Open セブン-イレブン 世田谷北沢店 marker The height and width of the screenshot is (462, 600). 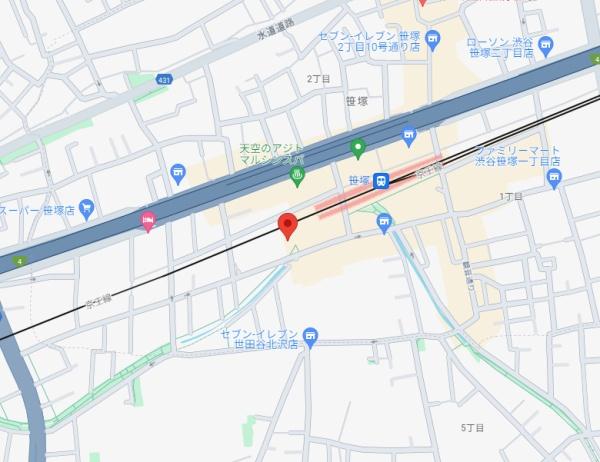(x=312, y=337)
